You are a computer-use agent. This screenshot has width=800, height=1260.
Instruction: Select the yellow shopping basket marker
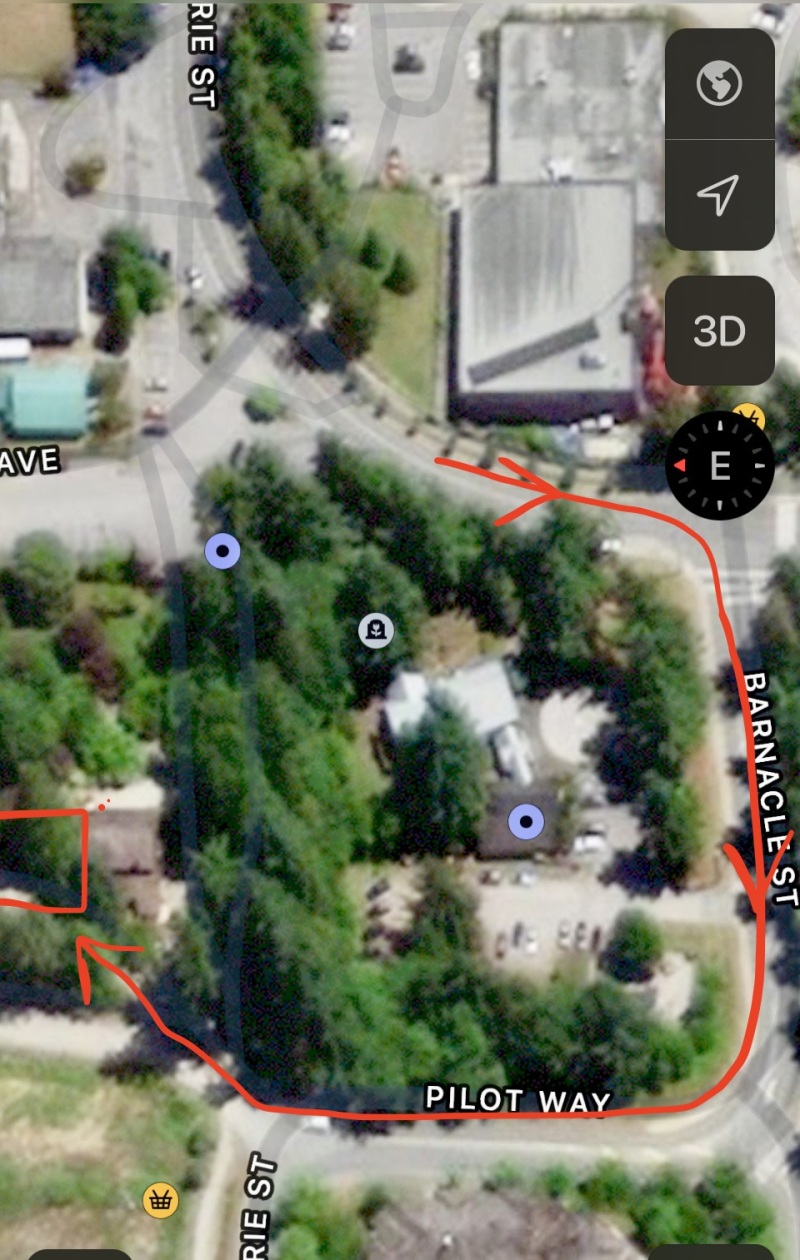(x=159, y=1197)
